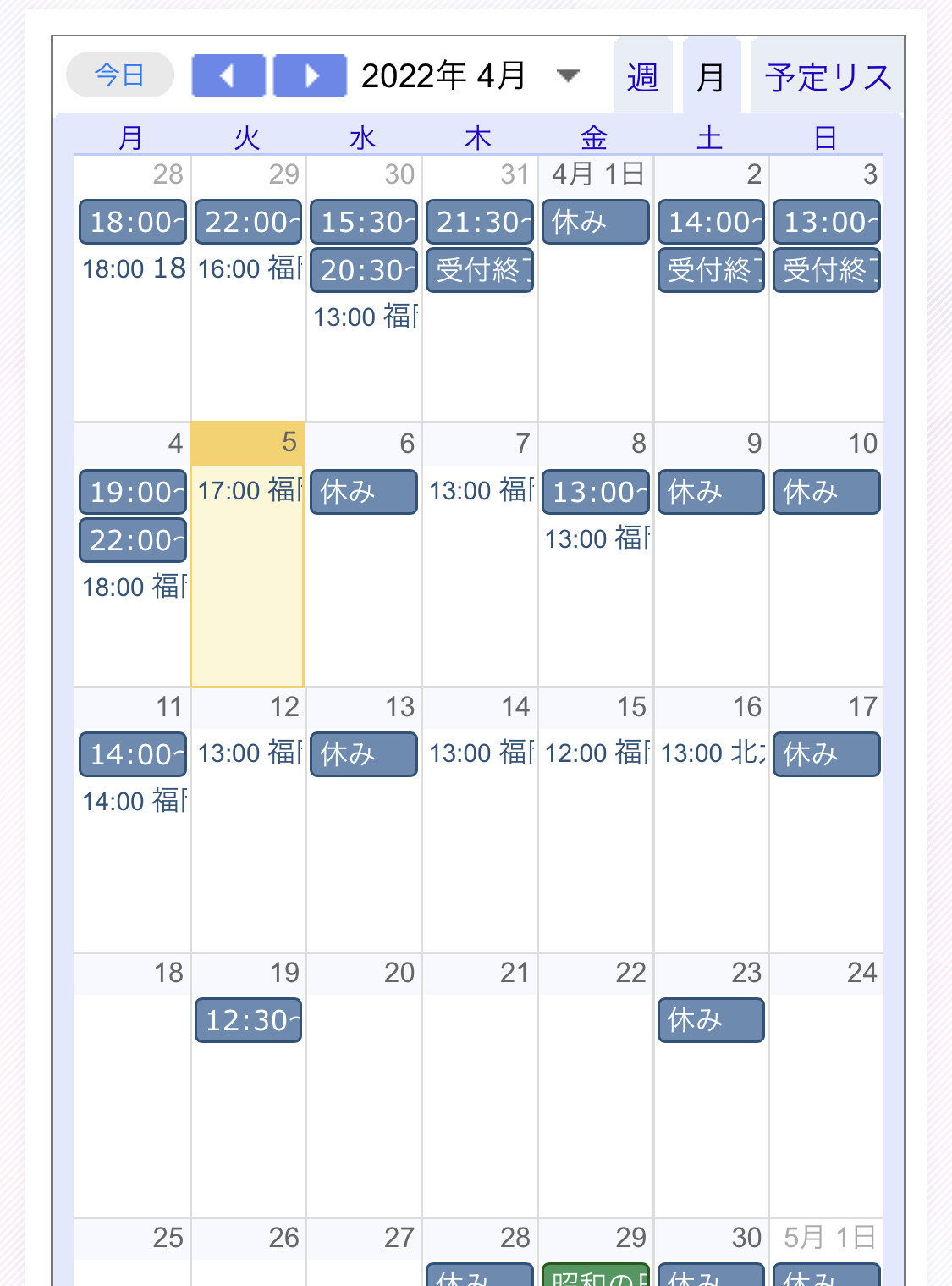Image resolution: width=952 pixels, height=1286 pixels.
Task: Switch to the 週 (week) view tab
Action: pos(642,78)
